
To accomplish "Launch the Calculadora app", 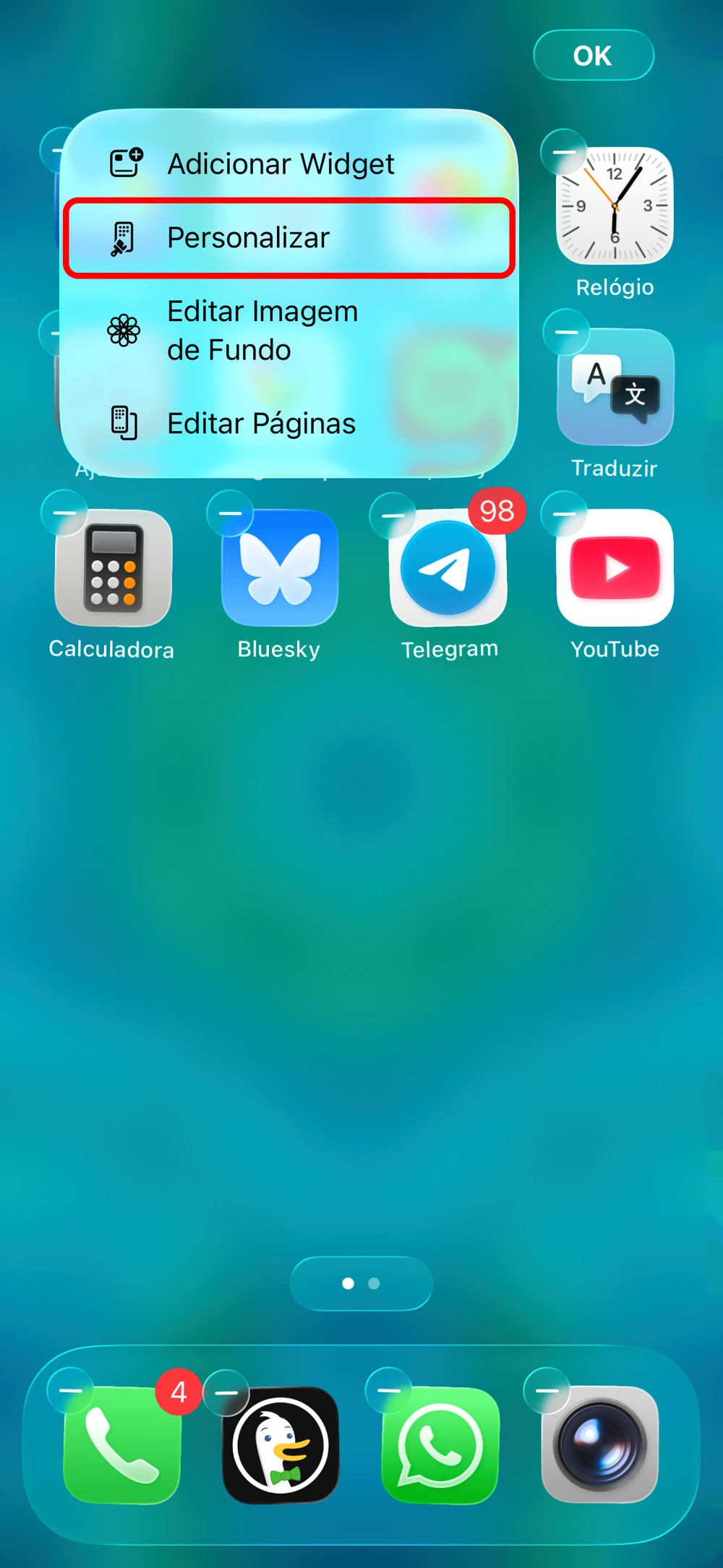I will (x=114, y=568).
